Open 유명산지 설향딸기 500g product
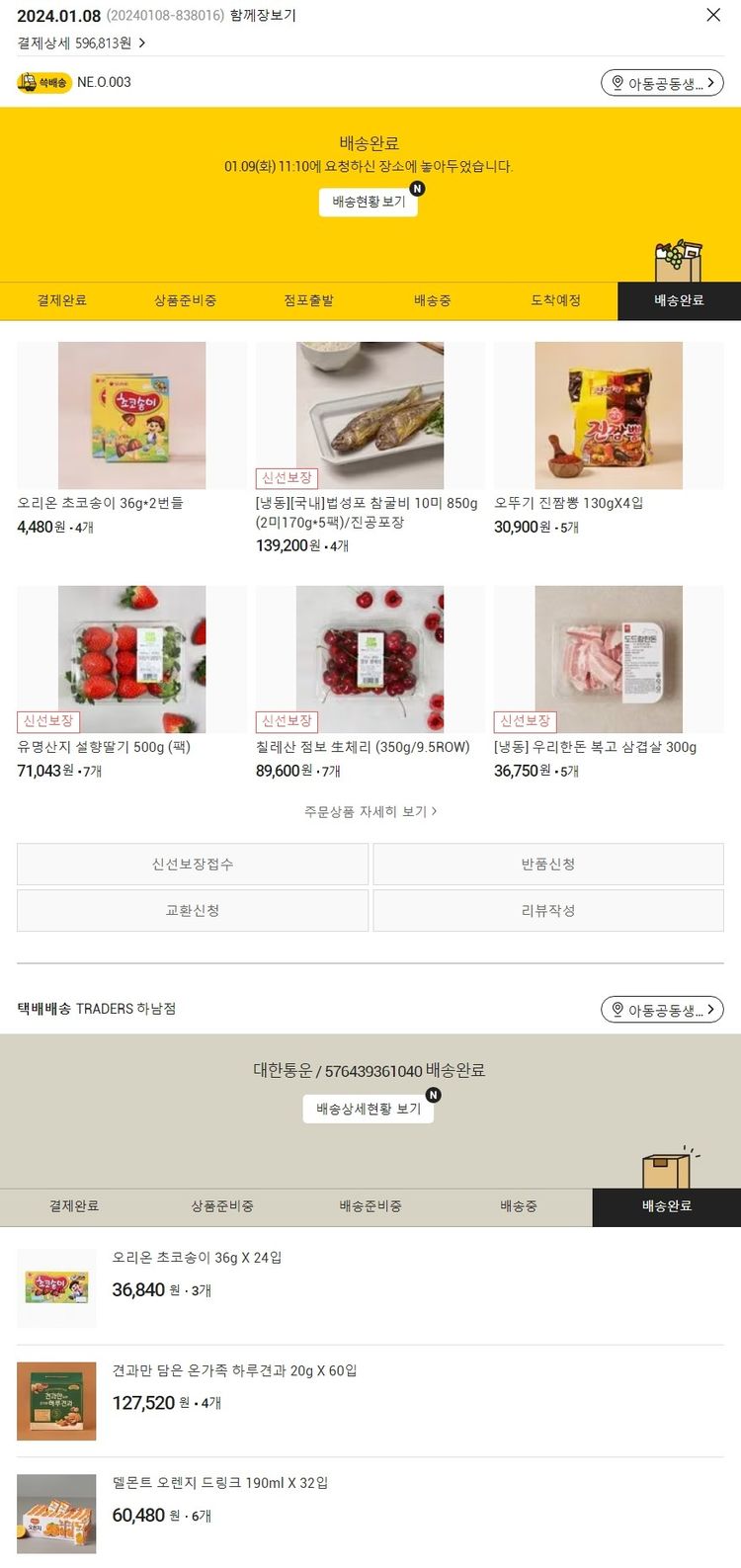This screenshot has width=741, height=1568. [131, 659]
